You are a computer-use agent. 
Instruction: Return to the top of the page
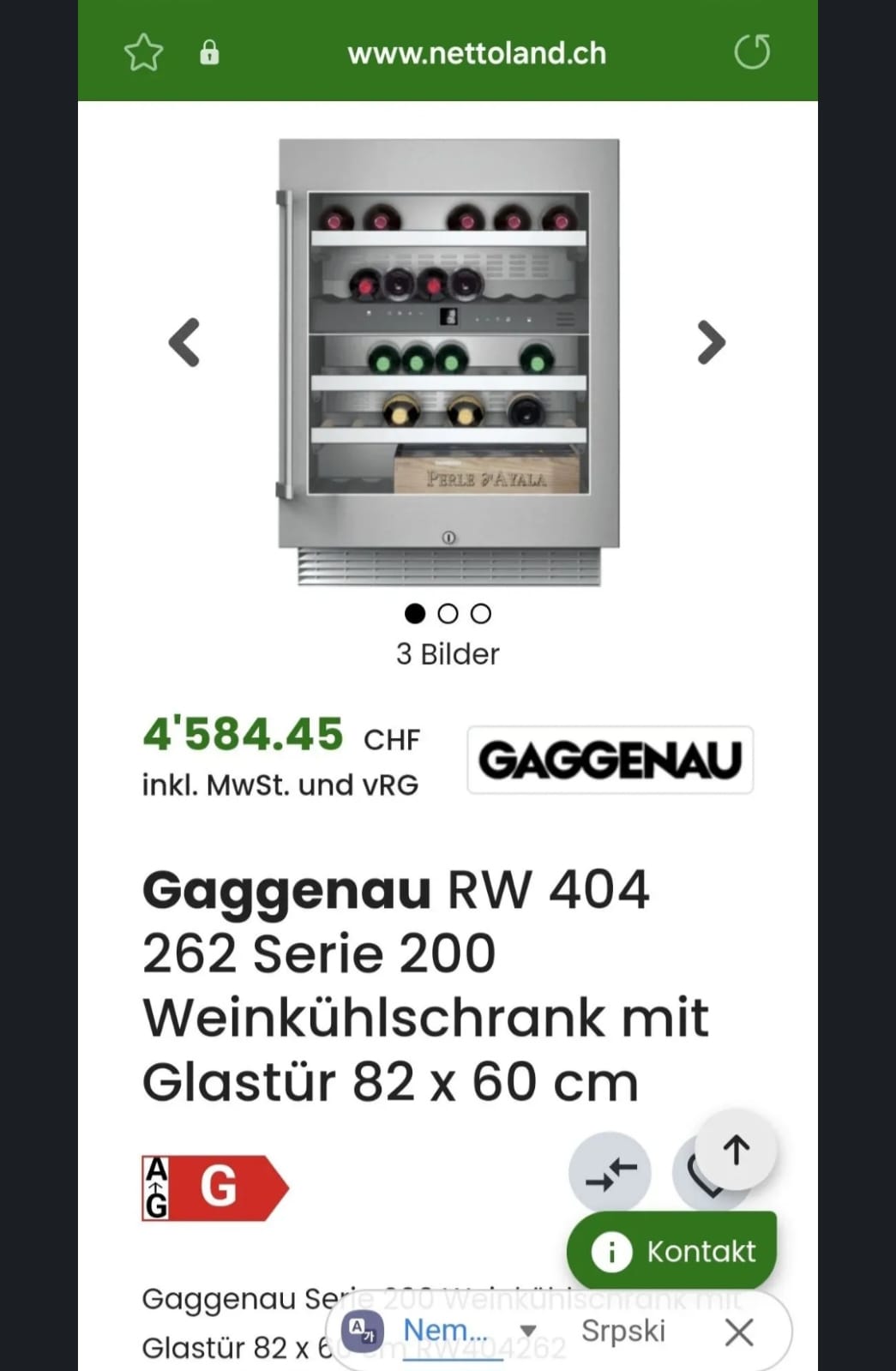736,1150
